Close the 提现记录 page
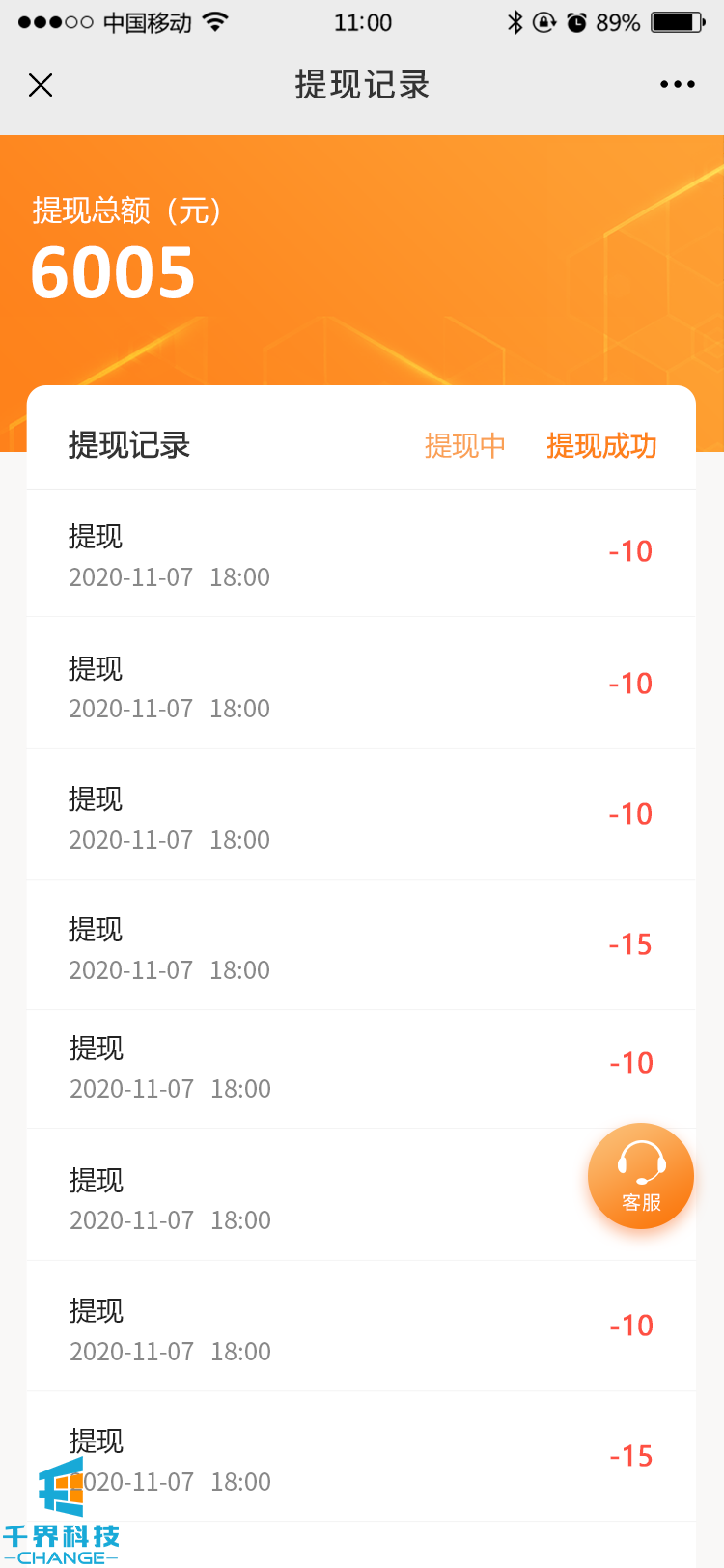The height and width of the screenshot is (1568, 724). [41, 85]
